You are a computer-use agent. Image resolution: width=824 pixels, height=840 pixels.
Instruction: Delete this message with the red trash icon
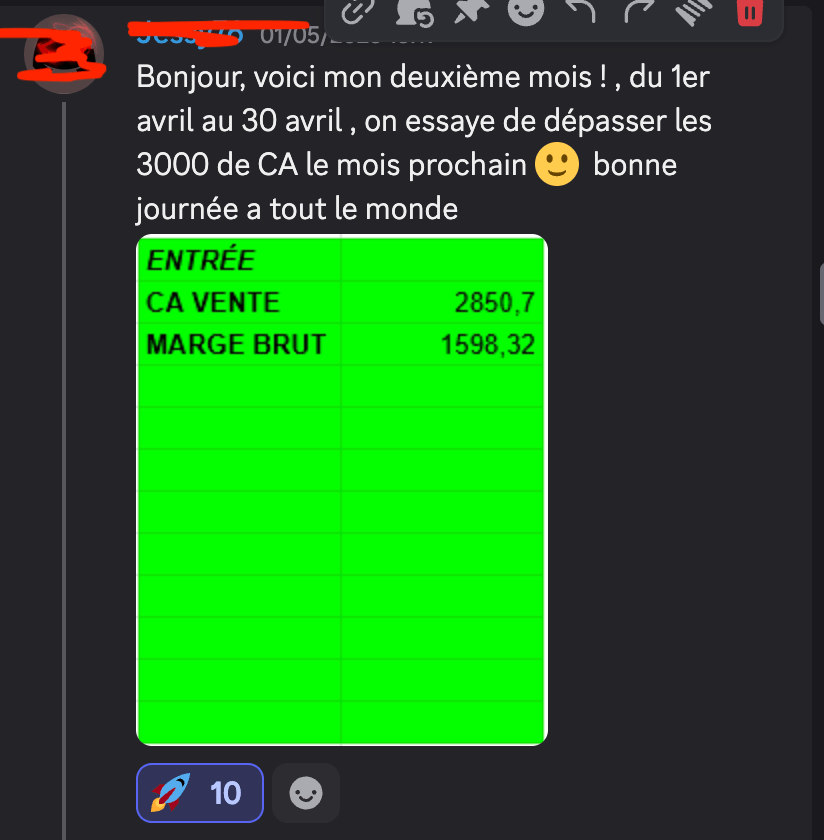pyautogui.click(x=749, y=12)
